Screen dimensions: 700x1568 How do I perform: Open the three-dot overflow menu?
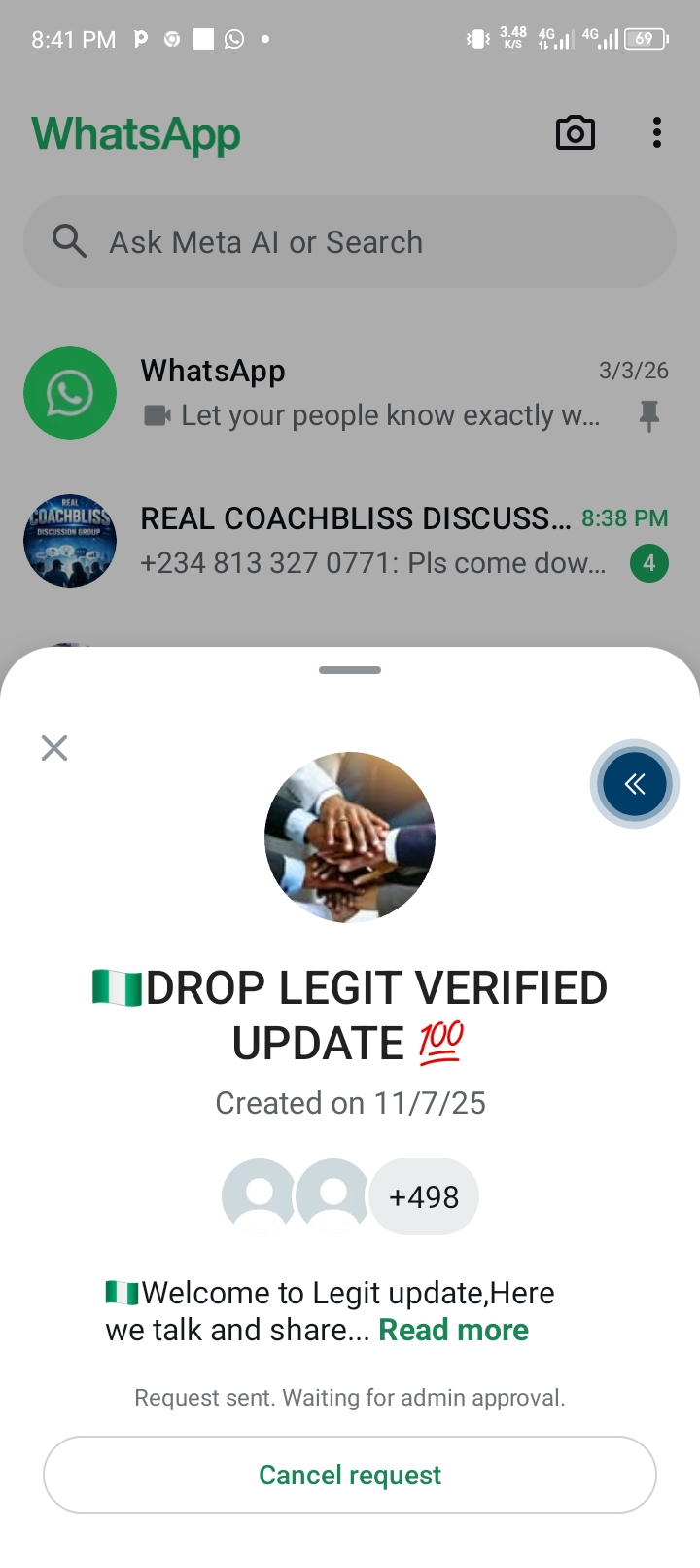657,133
